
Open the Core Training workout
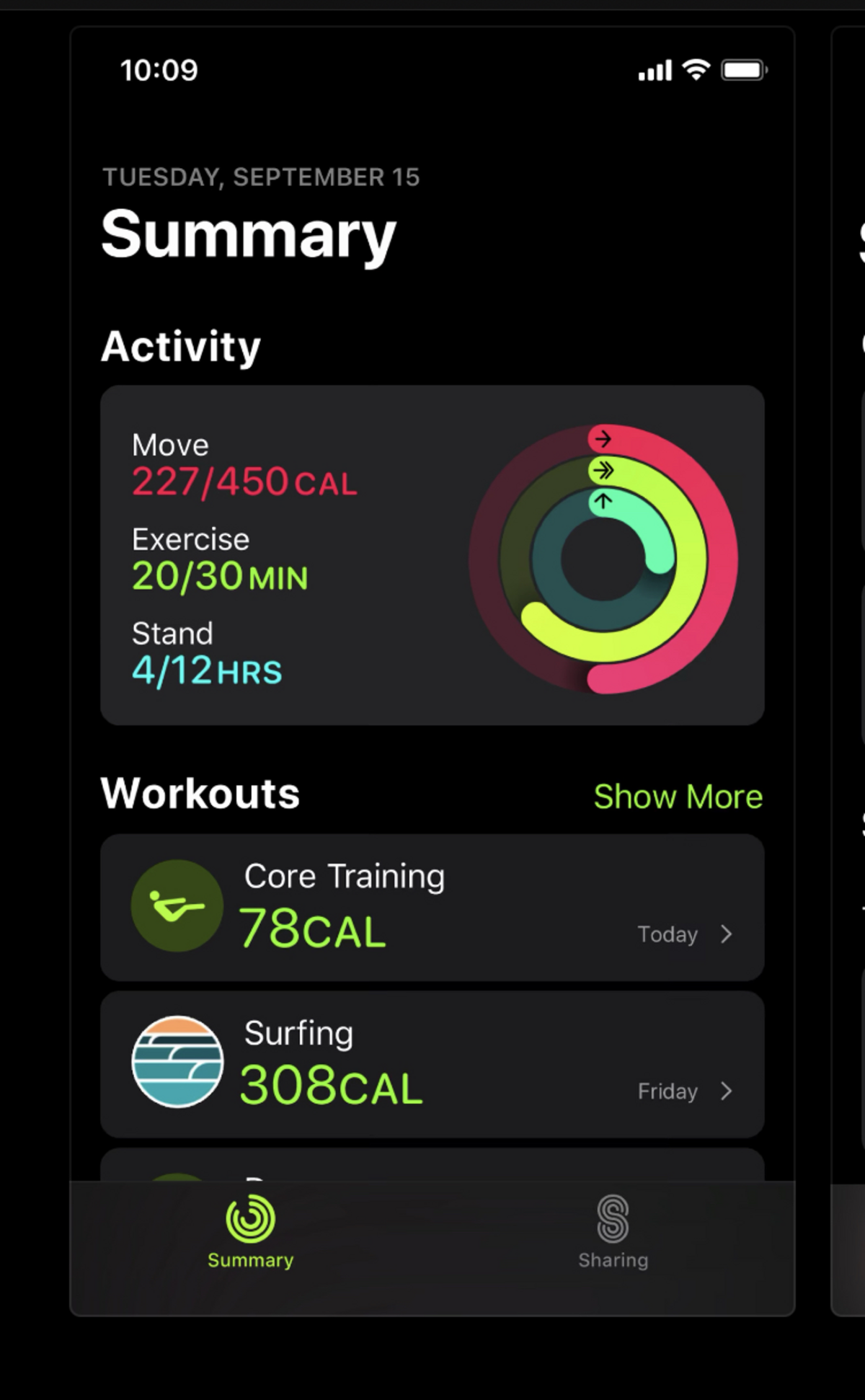click(x=432, y=908)
